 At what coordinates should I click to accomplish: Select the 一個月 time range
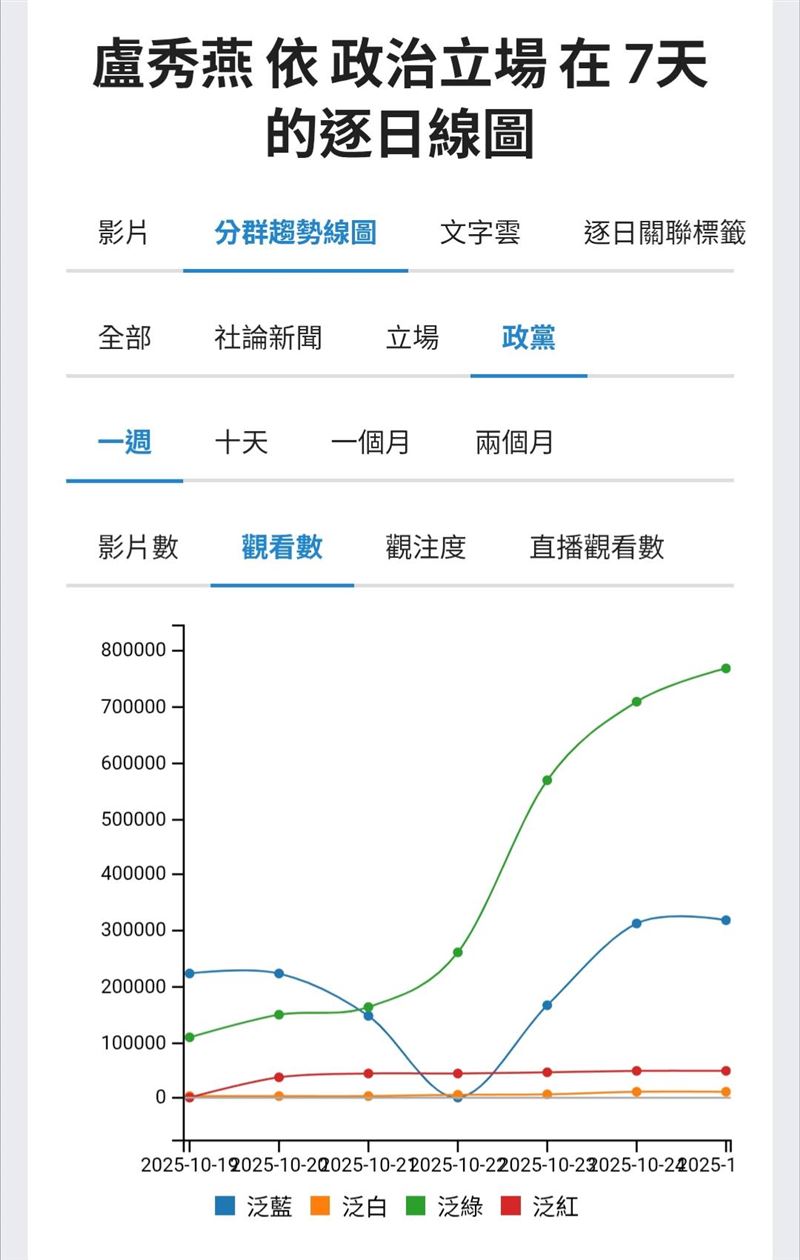[370, 442]
